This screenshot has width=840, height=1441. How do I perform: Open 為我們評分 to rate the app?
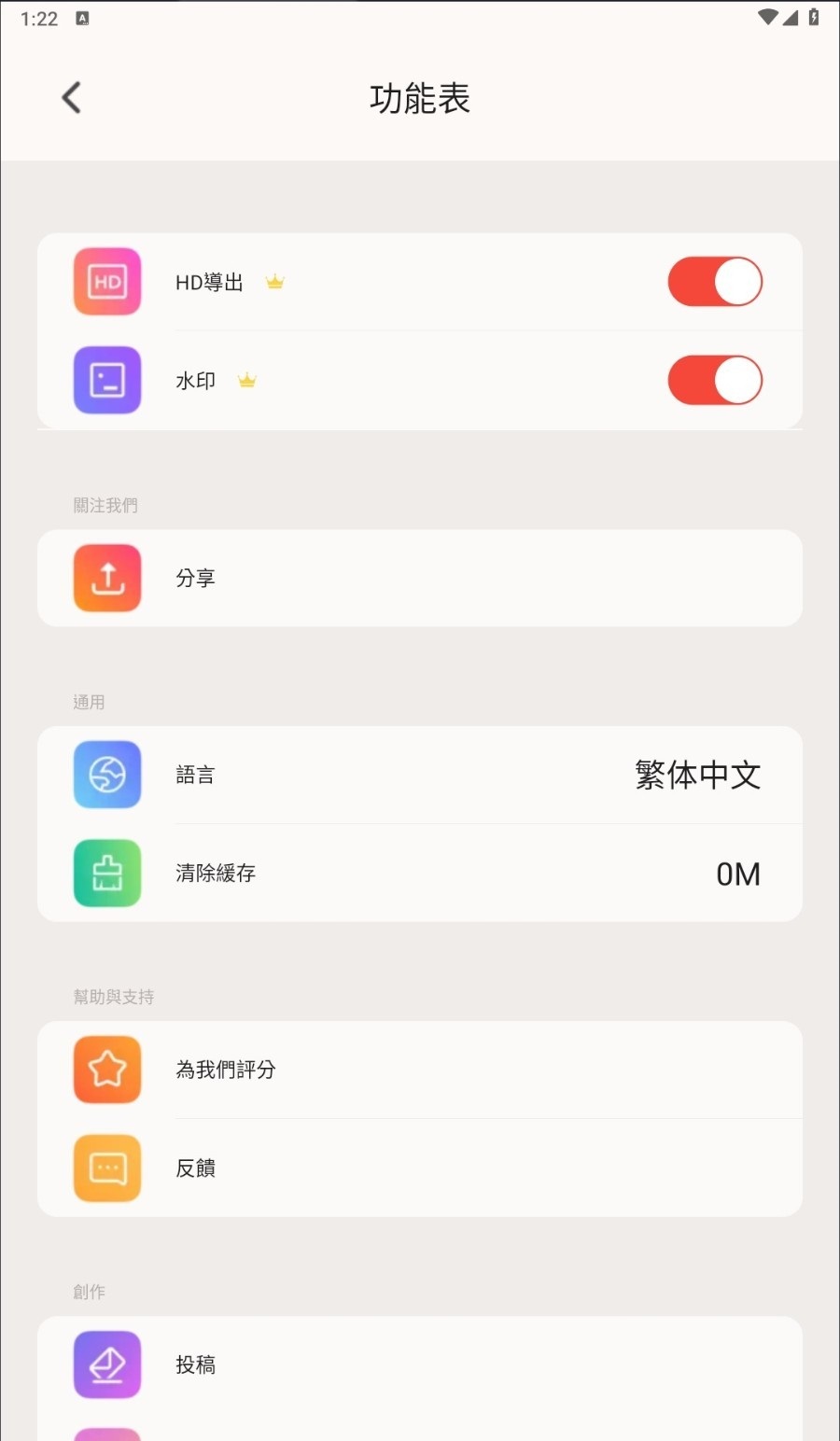tap(419, 1070)
